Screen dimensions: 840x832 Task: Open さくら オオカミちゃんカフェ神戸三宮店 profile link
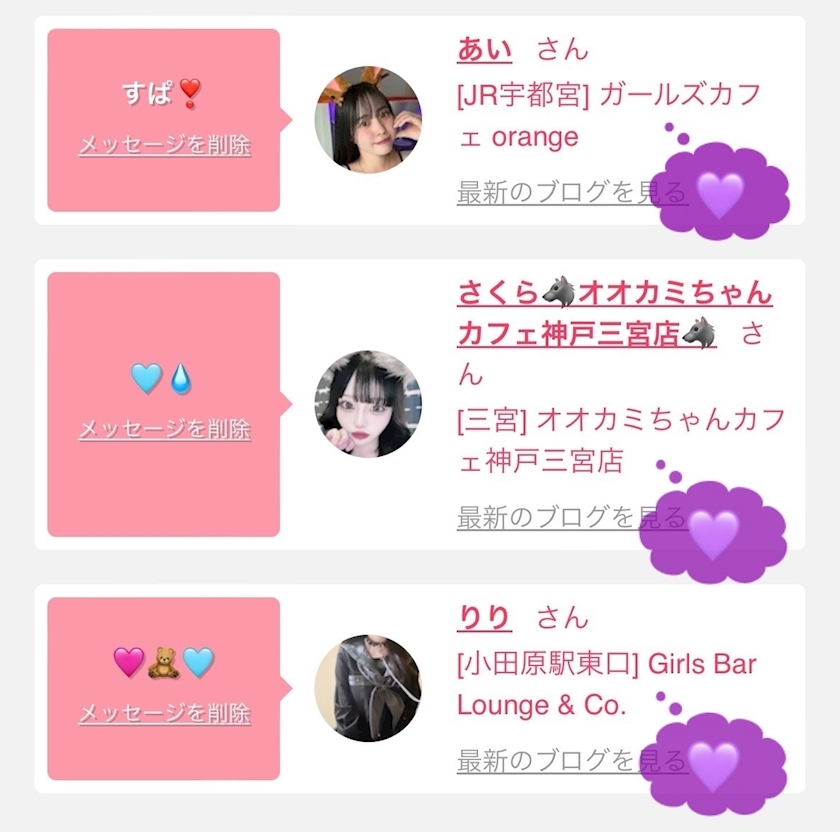tap(614, 311)
